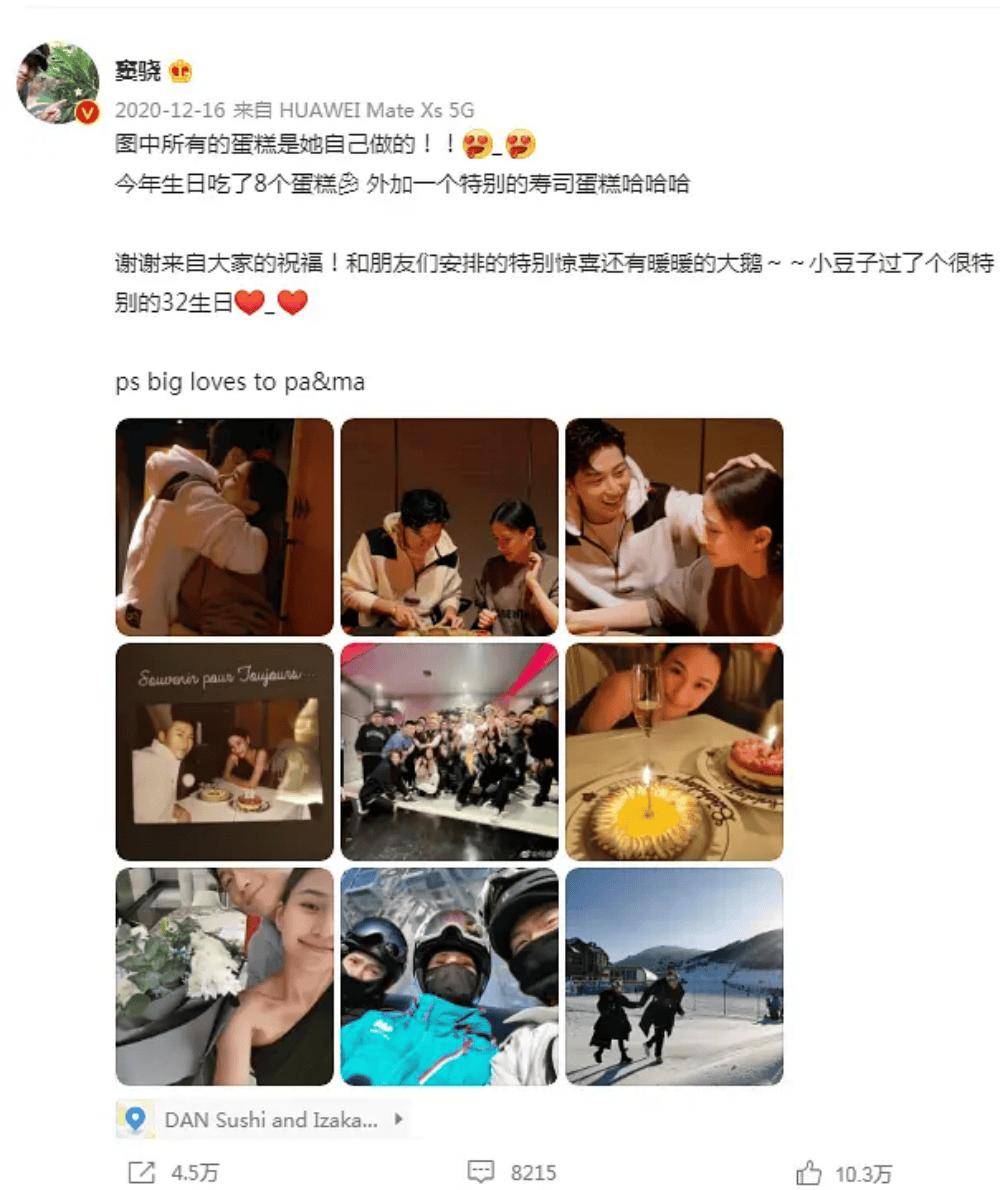View the snowy mountain couple photo
Image resolution: width=1000 pixels, height=1190 pixels.
(674, 977)
